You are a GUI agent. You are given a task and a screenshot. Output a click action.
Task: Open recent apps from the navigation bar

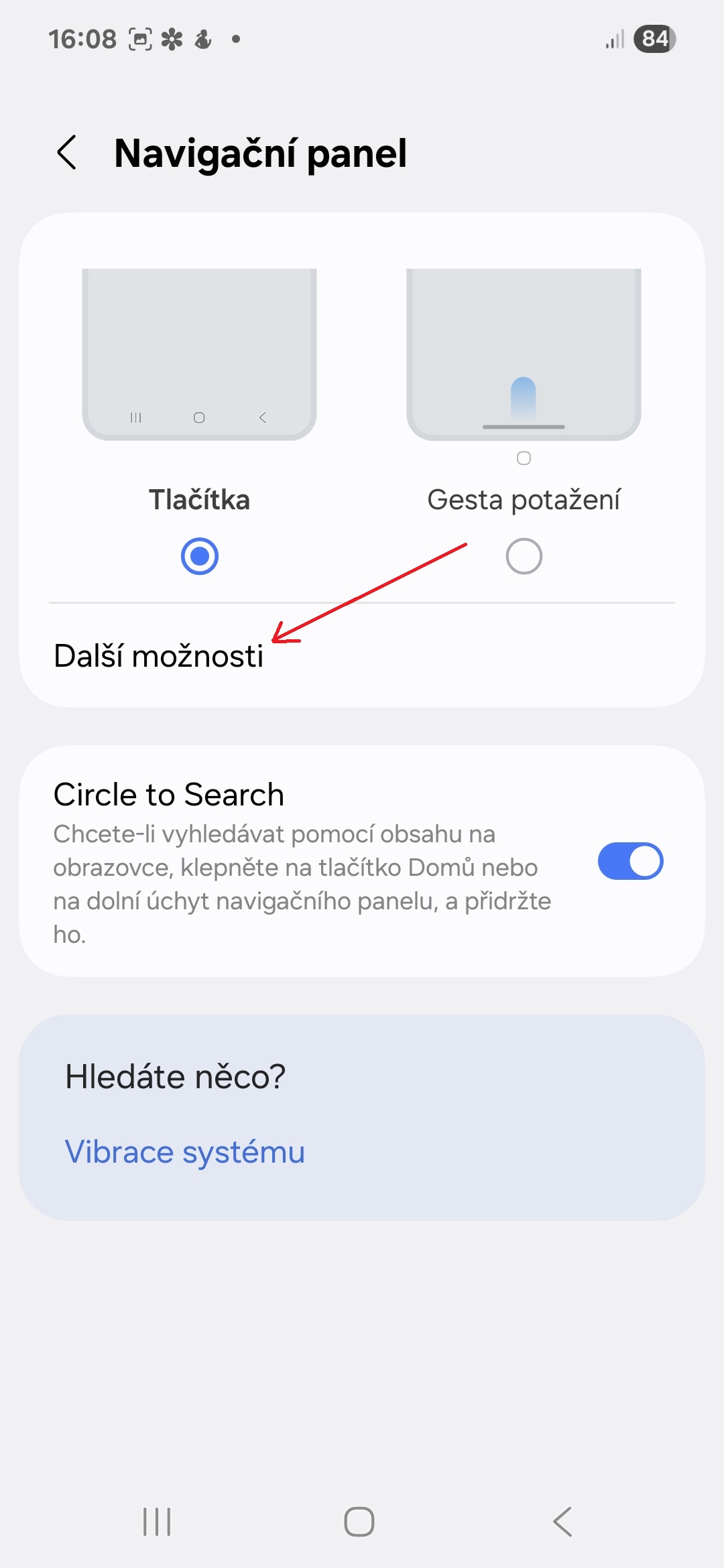coord(158,1521)
